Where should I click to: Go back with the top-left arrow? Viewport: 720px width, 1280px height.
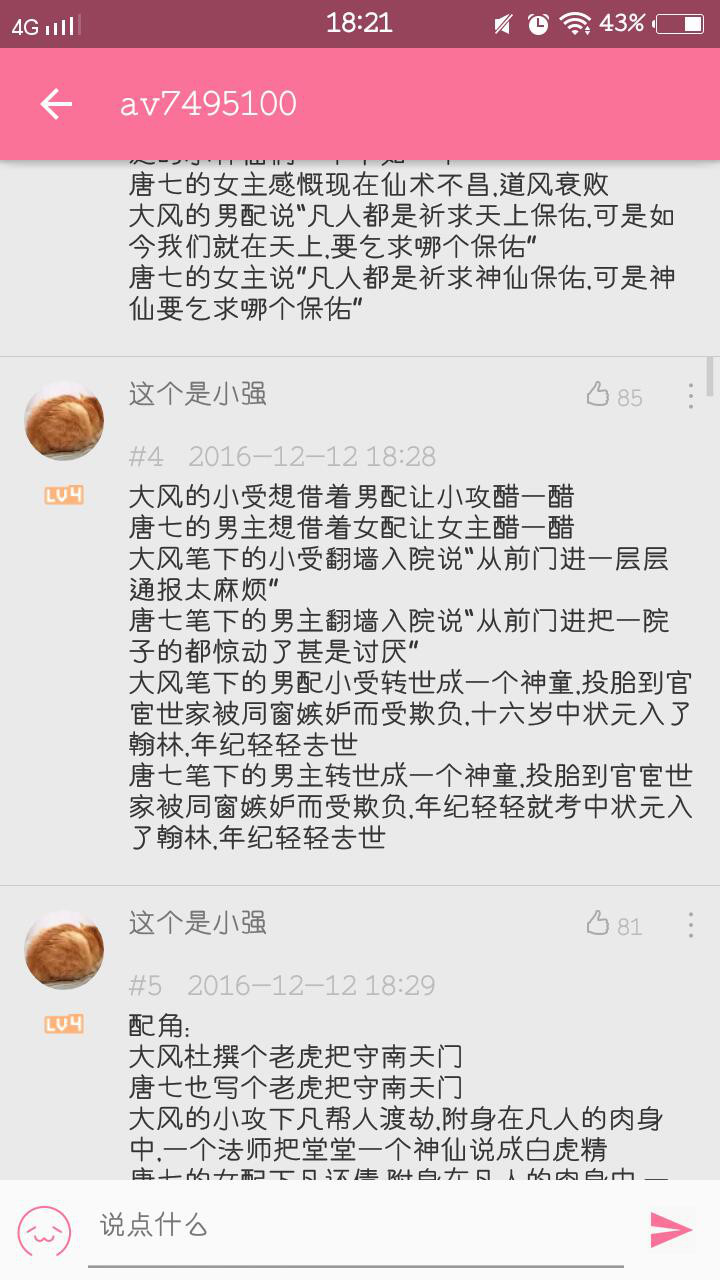56,104
